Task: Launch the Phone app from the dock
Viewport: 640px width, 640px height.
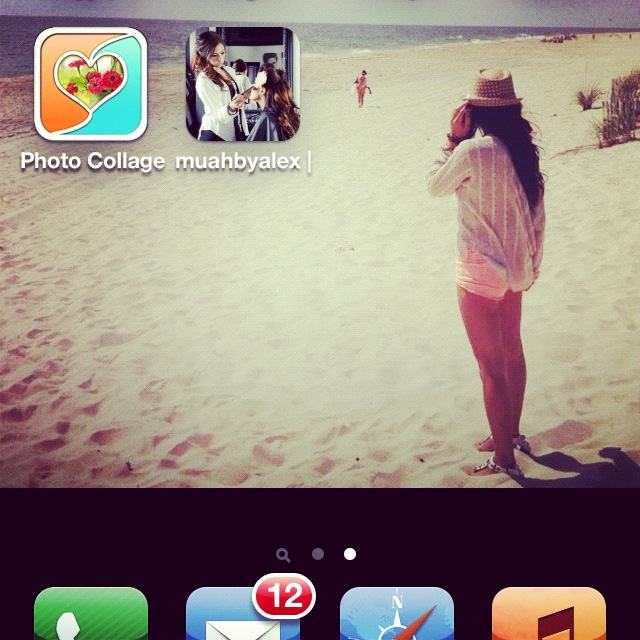Action: pyautogui.click(x=91, y=615)
